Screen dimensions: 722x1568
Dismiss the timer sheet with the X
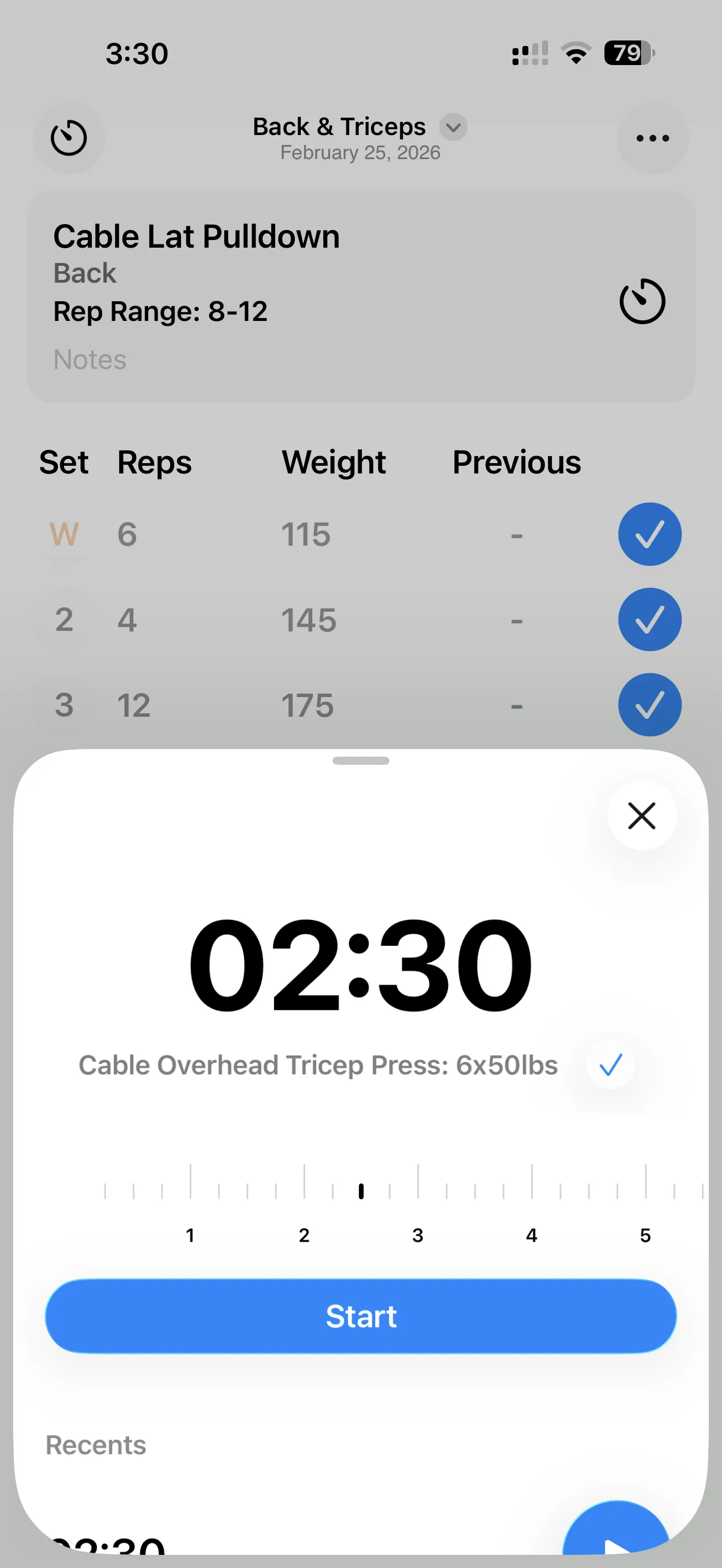(x=642, y=816)
